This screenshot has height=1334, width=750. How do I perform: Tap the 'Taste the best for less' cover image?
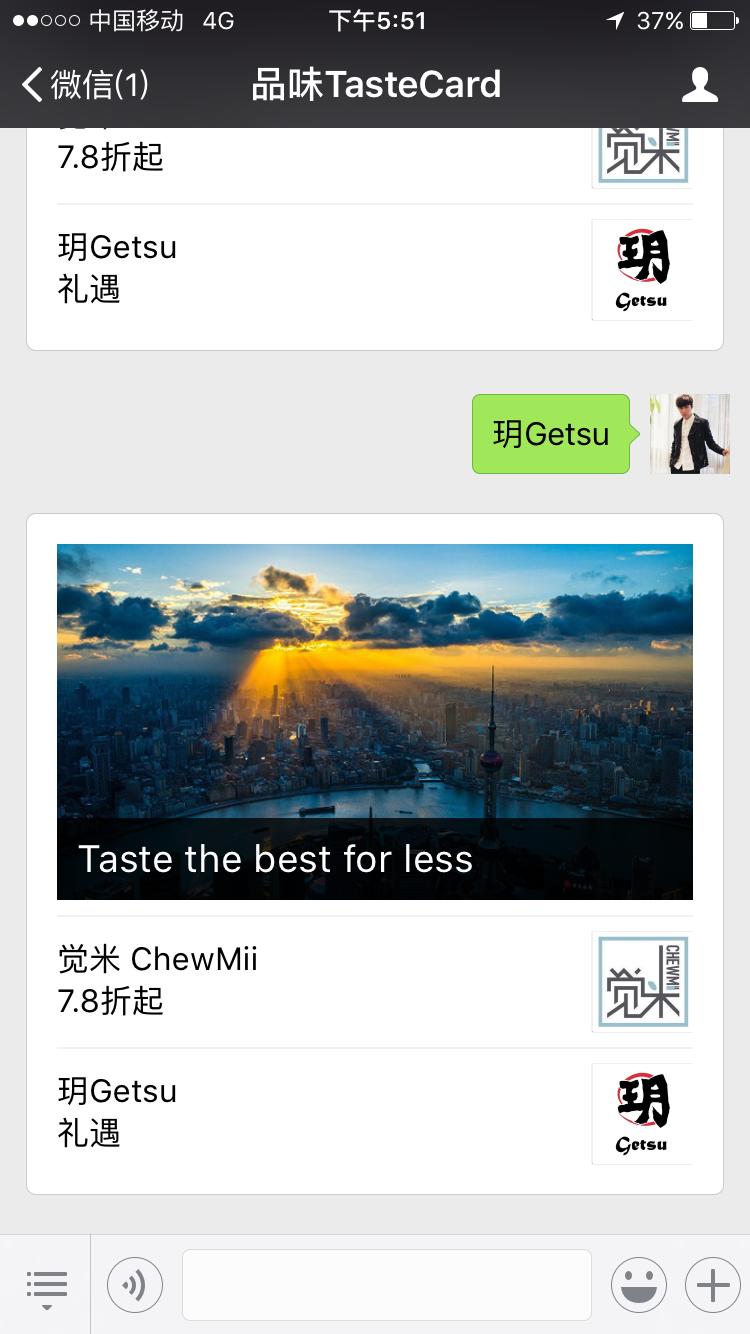pyautogui.click(x=375, y=721)
